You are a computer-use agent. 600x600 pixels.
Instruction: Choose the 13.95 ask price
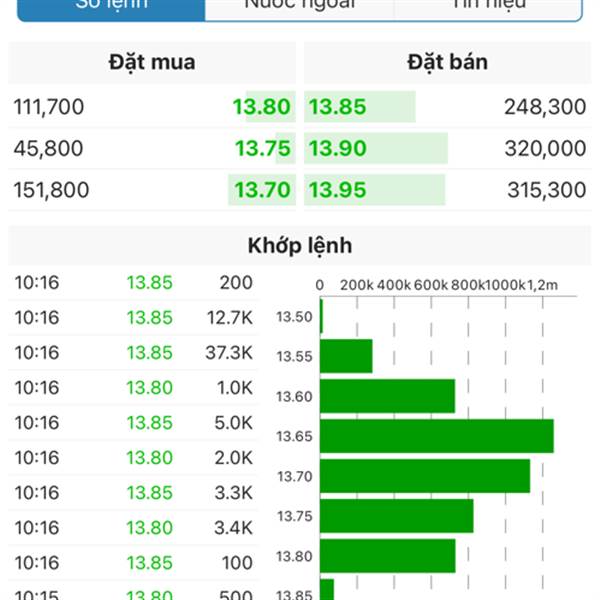338,189
